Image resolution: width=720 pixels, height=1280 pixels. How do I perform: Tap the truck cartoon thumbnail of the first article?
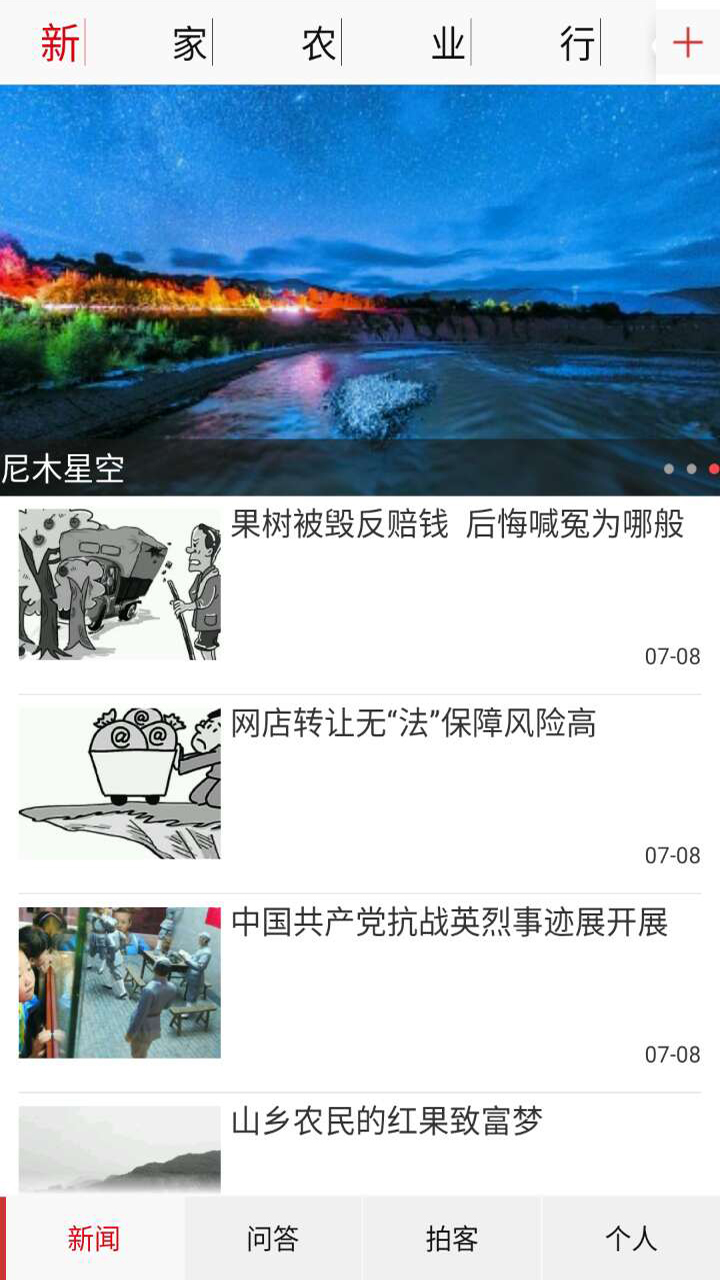(120, 585)
